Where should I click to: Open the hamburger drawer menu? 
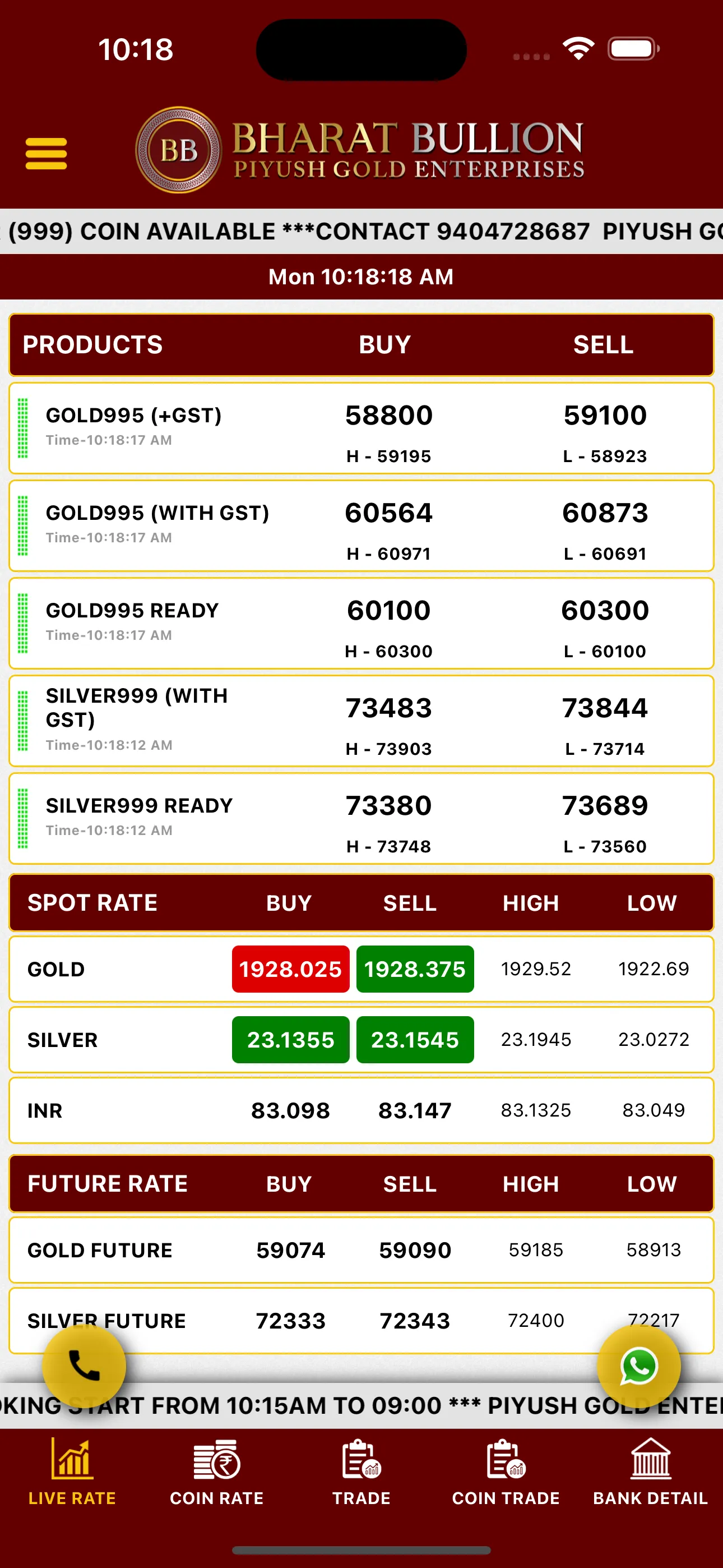[47, 153]
